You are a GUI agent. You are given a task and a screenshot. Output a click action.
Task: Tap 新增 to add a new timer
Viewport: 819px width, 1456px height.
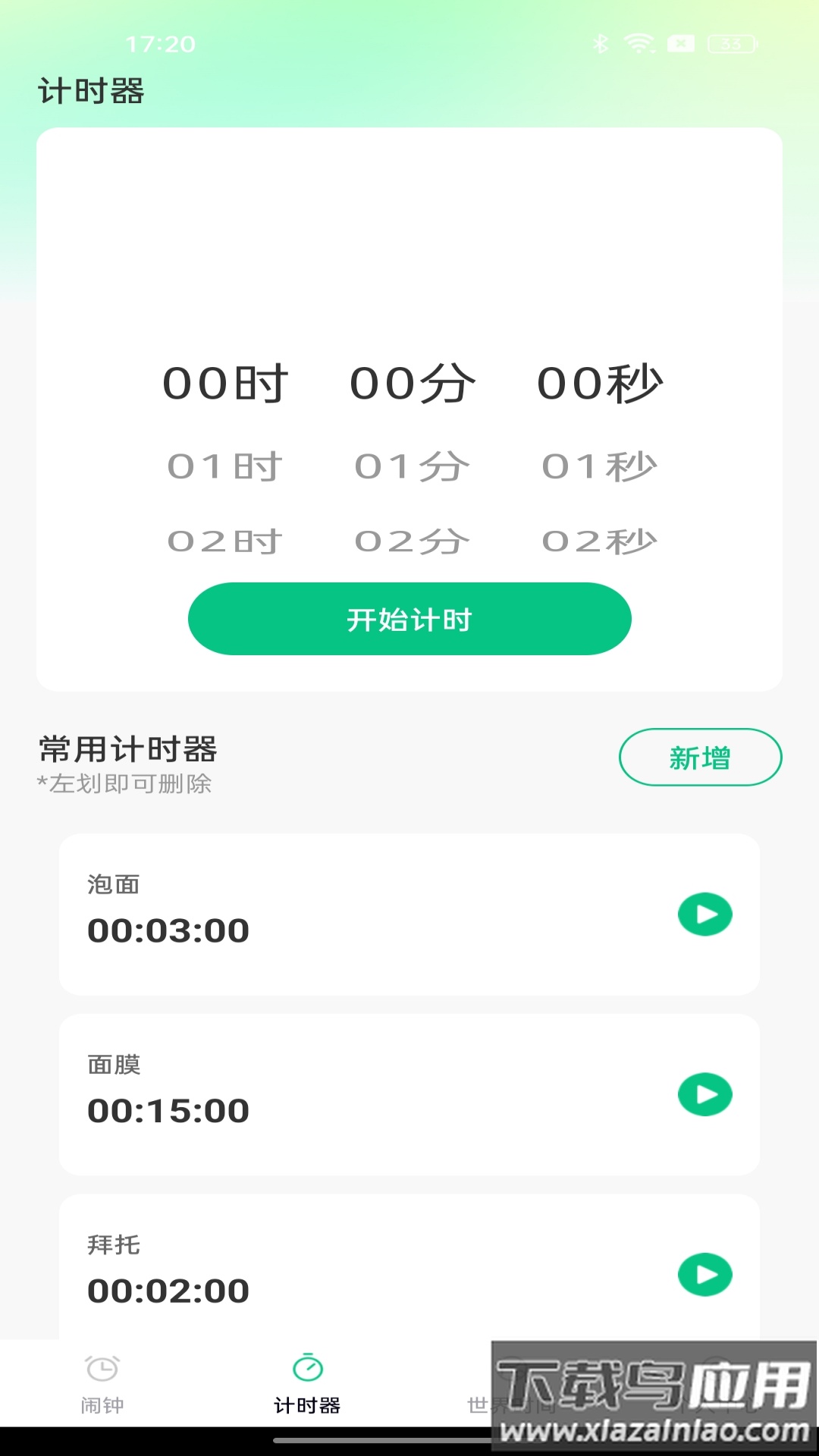[x=699, y=757]
